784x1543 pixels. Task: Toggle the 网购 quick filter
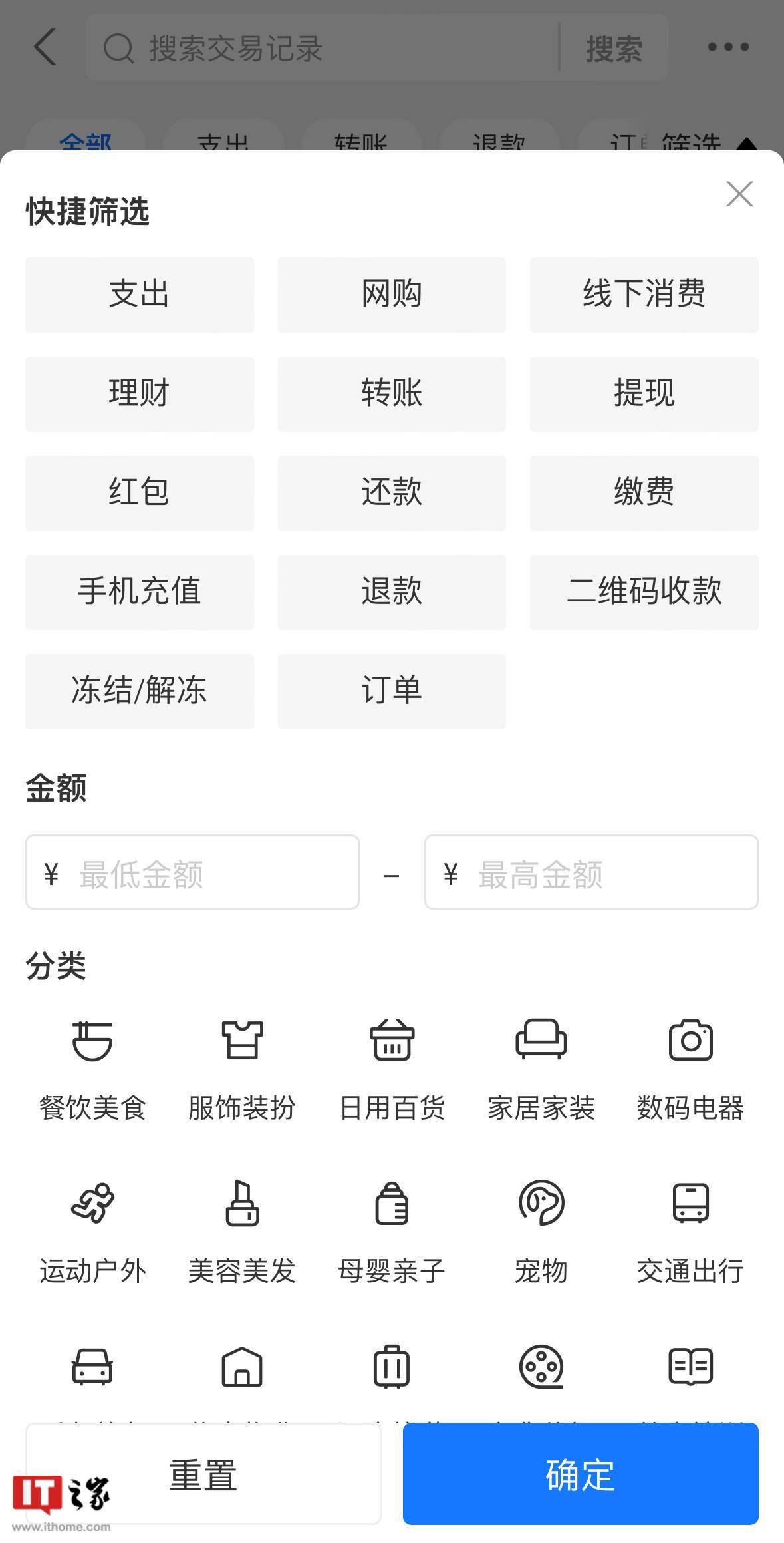391,293
